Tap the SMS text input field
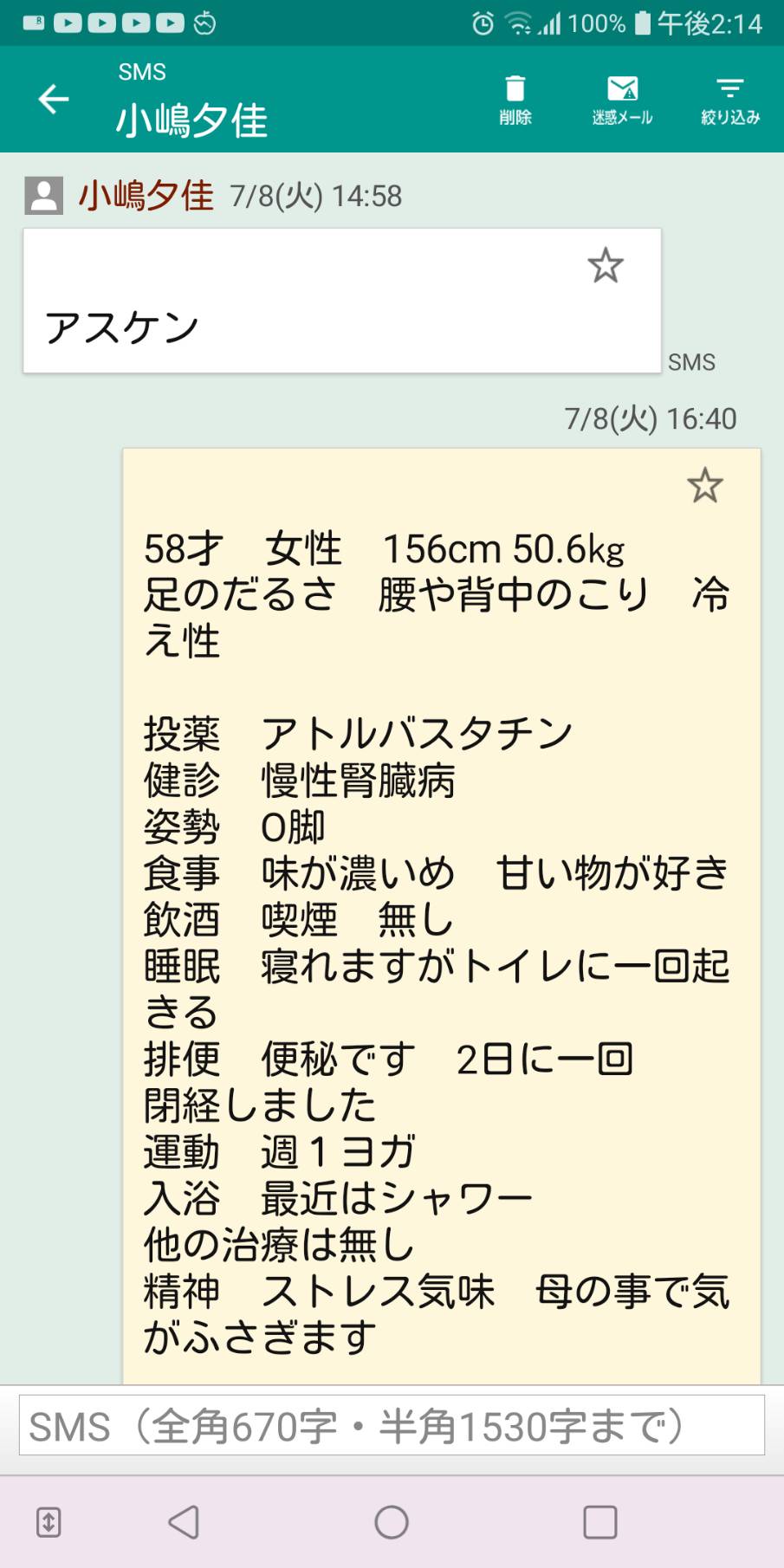The image size is (784, 1568). pyautogui.click(x=392, y=1425)
